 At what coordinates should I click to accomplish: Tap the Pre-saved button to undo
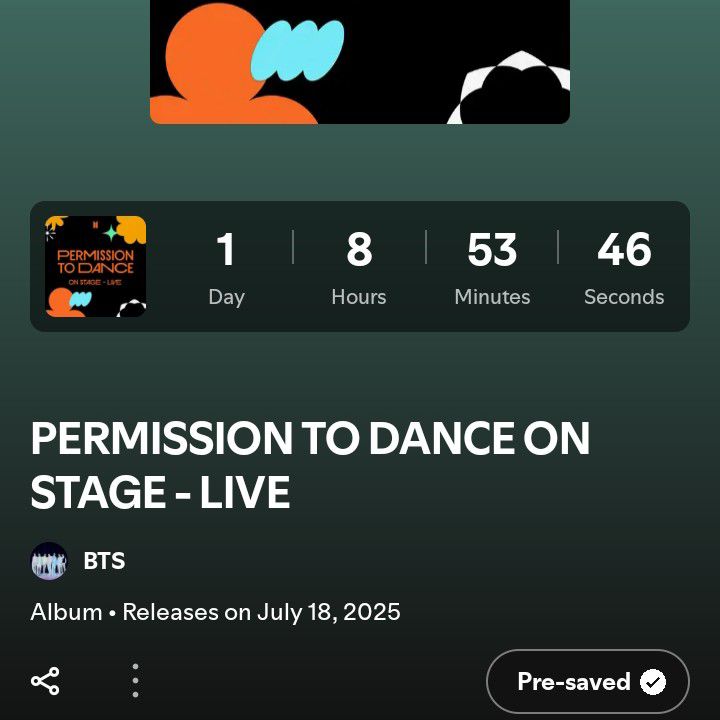[x=588, y=682]
